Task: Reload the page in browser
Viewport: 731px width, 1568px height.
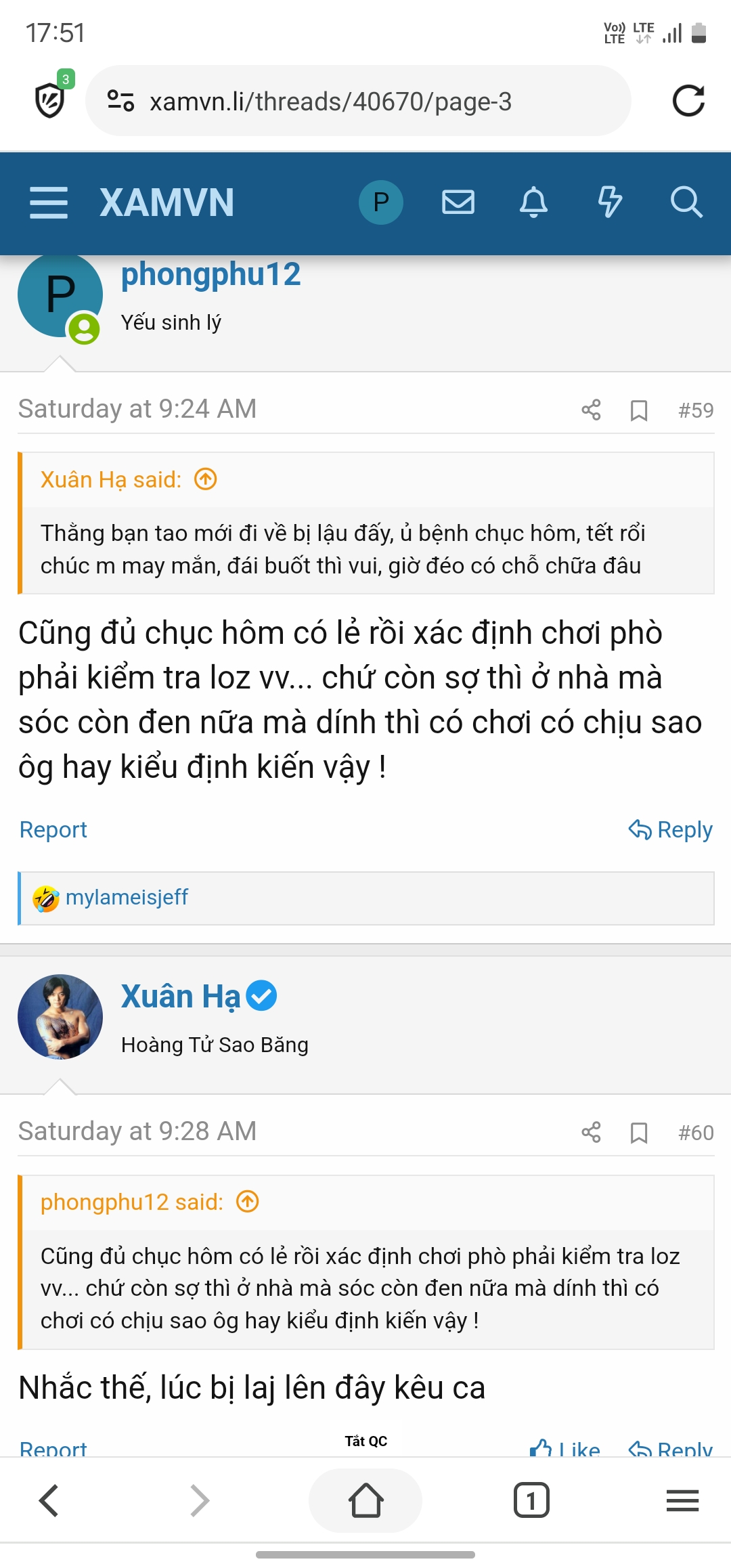Action: [689, 101]
